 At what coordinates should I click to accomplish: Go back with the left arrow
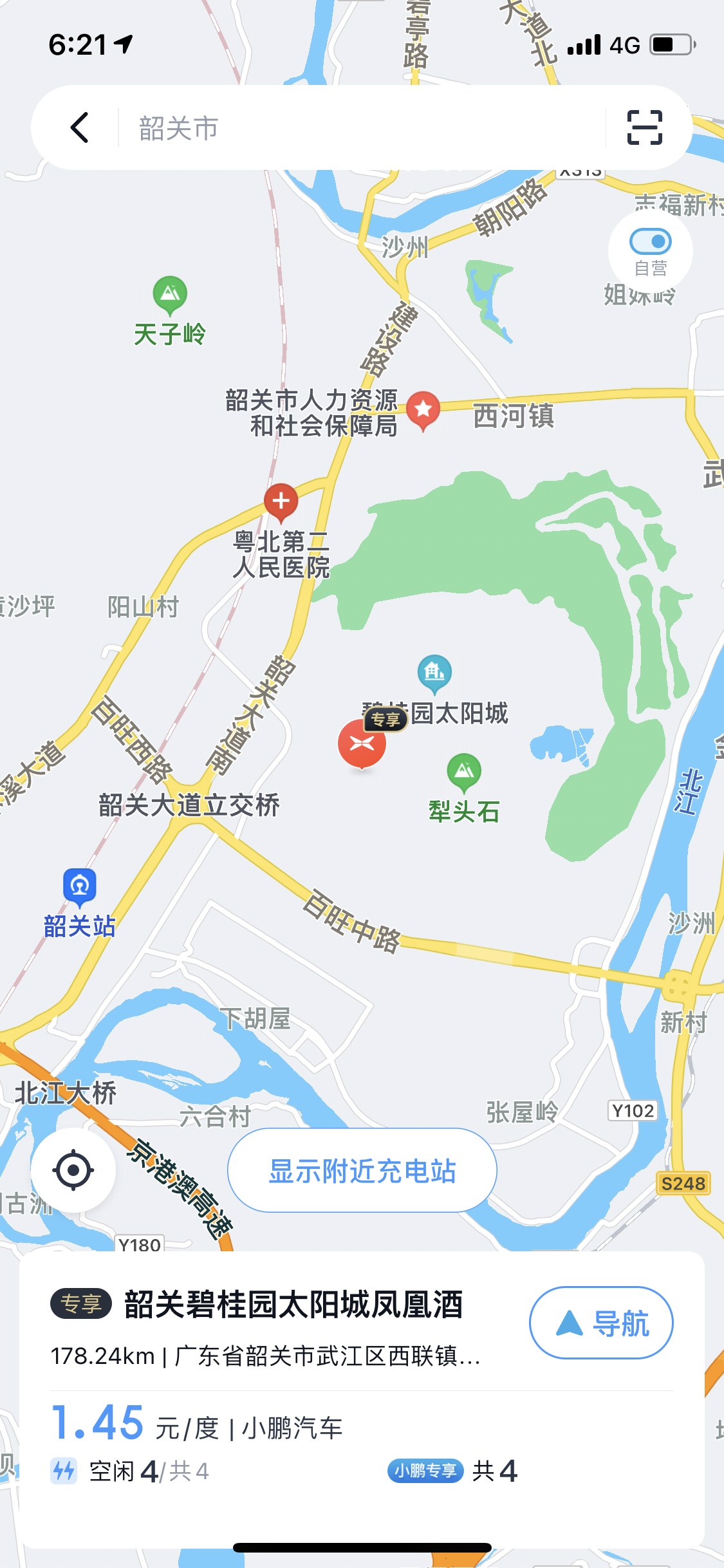click(x=79, y=127)
